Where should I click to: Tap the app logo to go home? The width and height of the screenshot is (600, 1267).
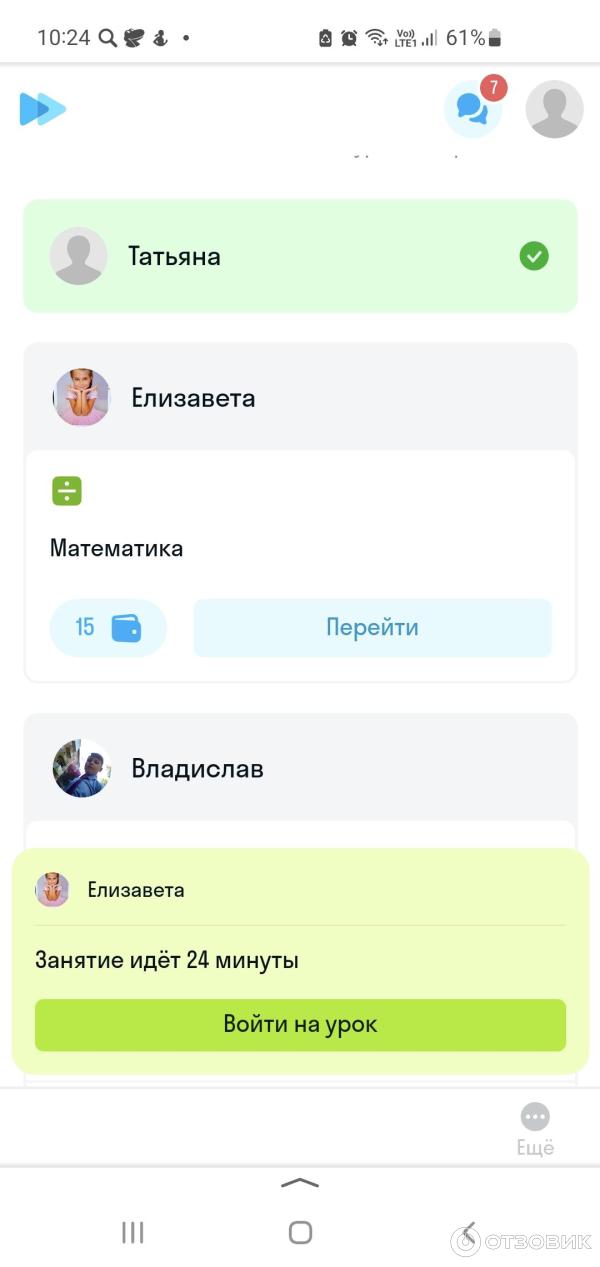click(43, 109)
